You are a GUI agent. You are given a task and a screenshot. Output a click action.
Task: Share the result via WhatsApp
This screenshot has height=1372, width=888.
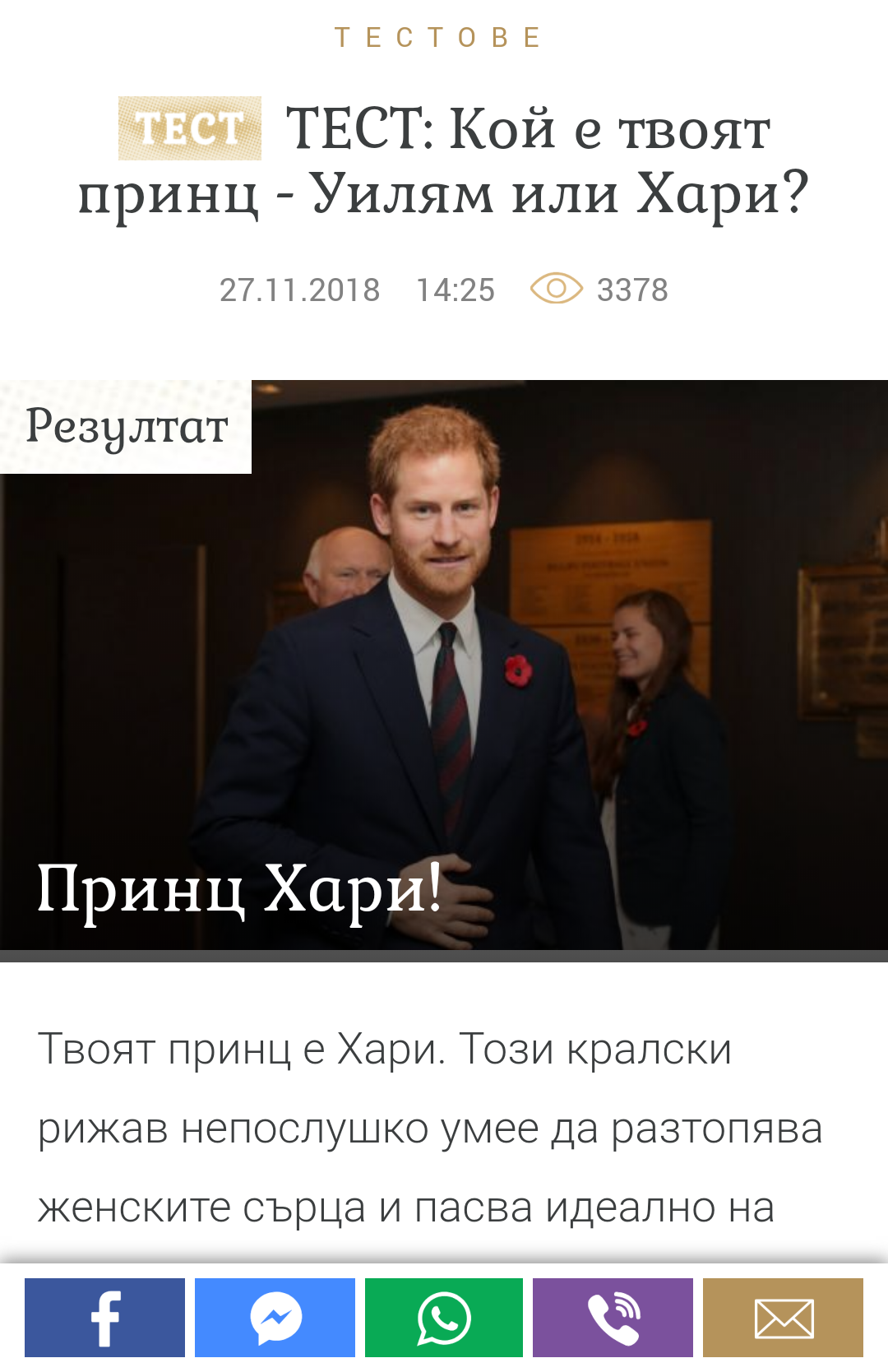point(444,1318)
